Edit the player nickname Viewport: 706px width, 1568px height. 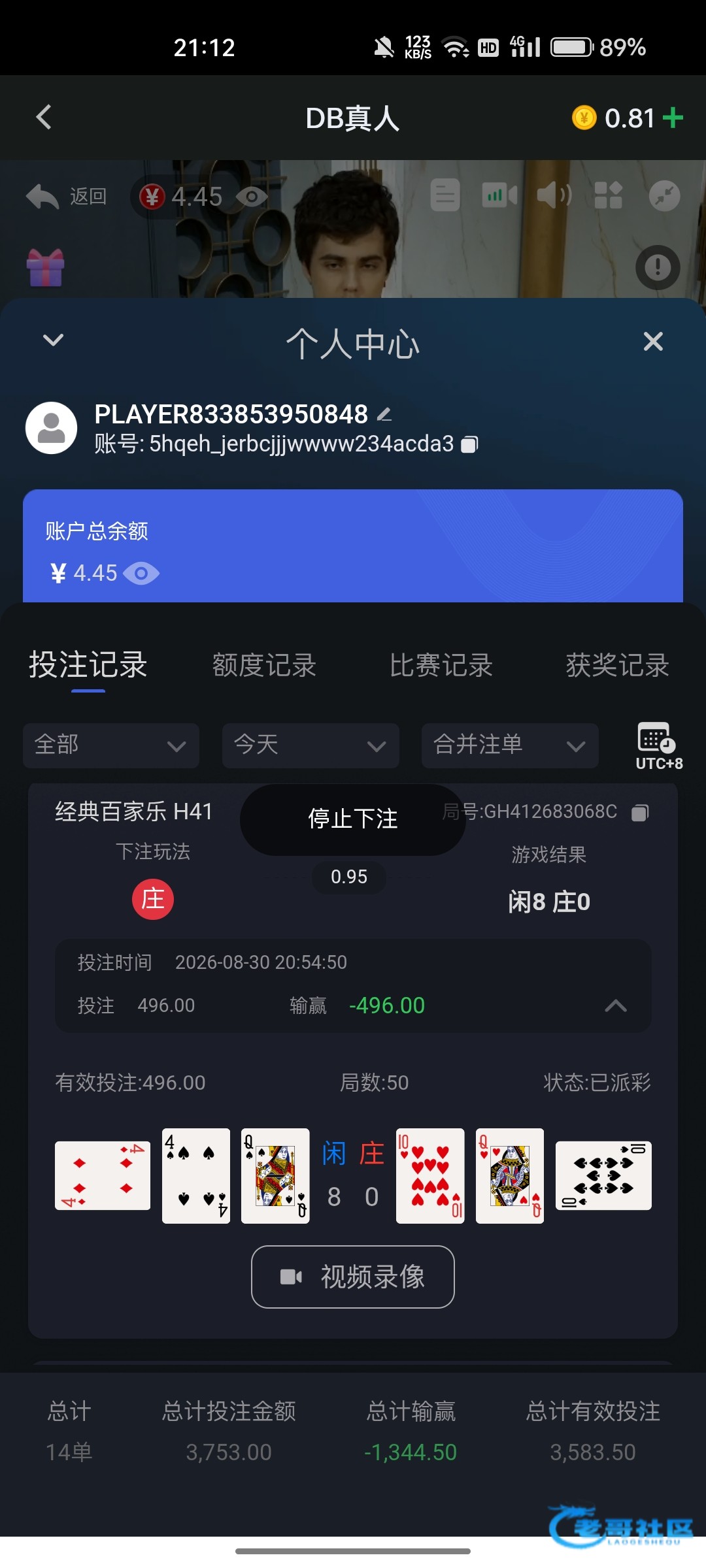coord(384,414)
